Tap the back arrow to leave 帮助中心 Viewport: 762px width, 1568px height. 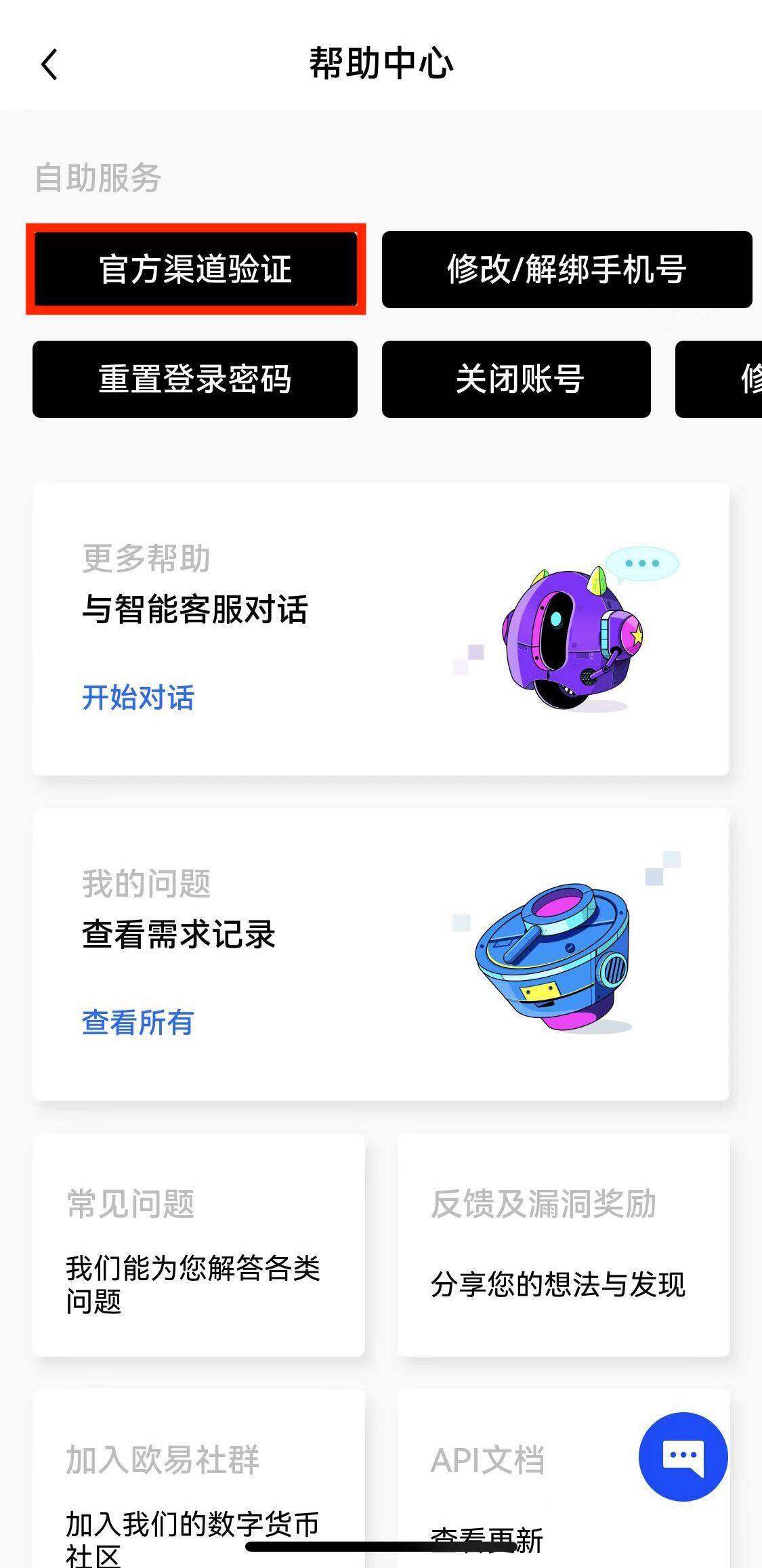pos(48,64)
